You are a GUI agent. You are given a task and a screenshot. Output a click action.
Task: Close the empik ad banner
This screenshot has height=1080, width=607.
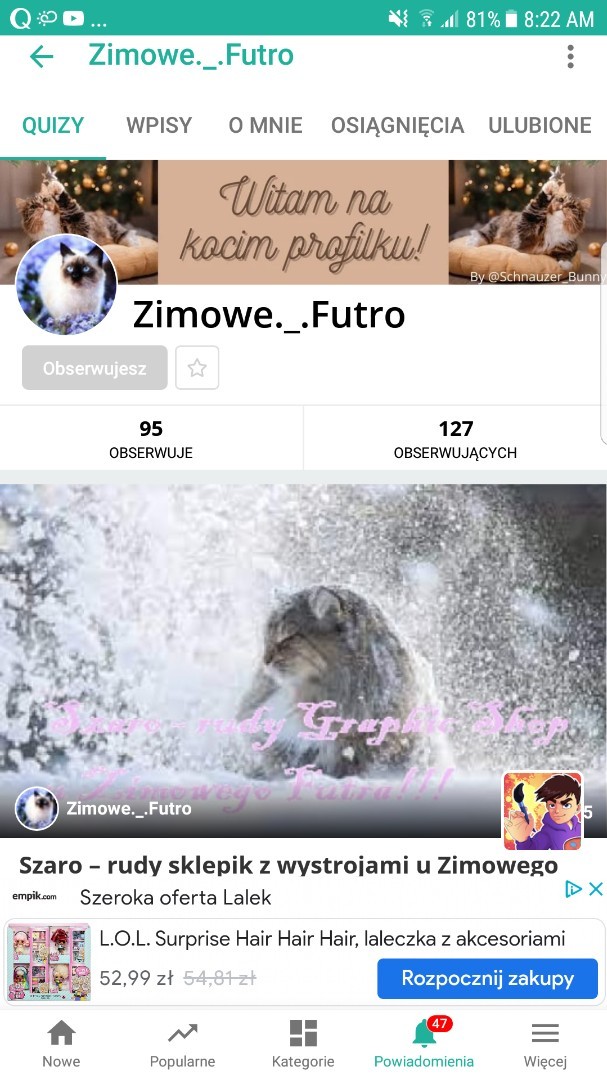[595, 889]
